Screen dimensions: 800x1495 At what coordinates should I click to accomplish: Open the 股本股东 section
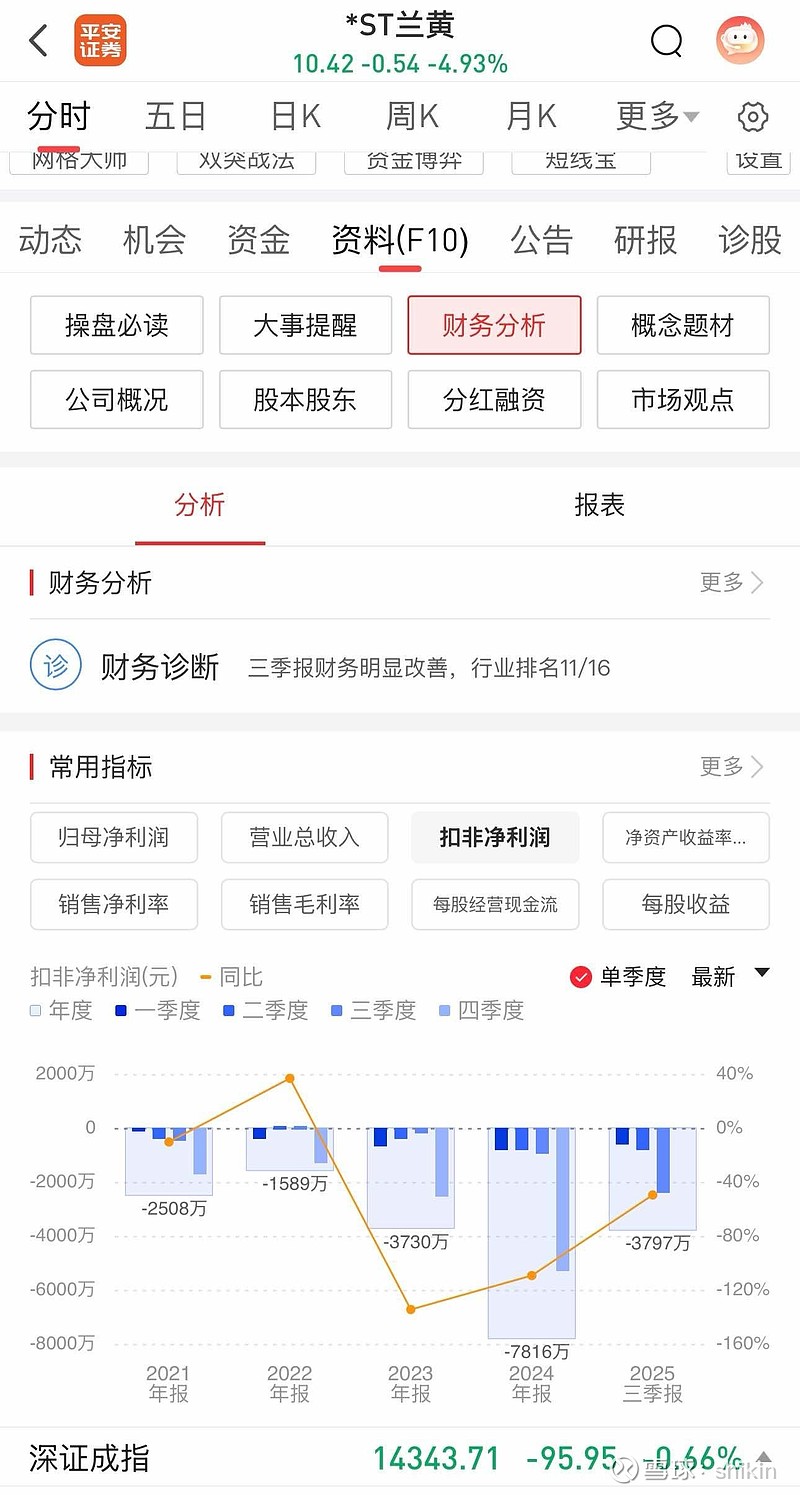305,399
